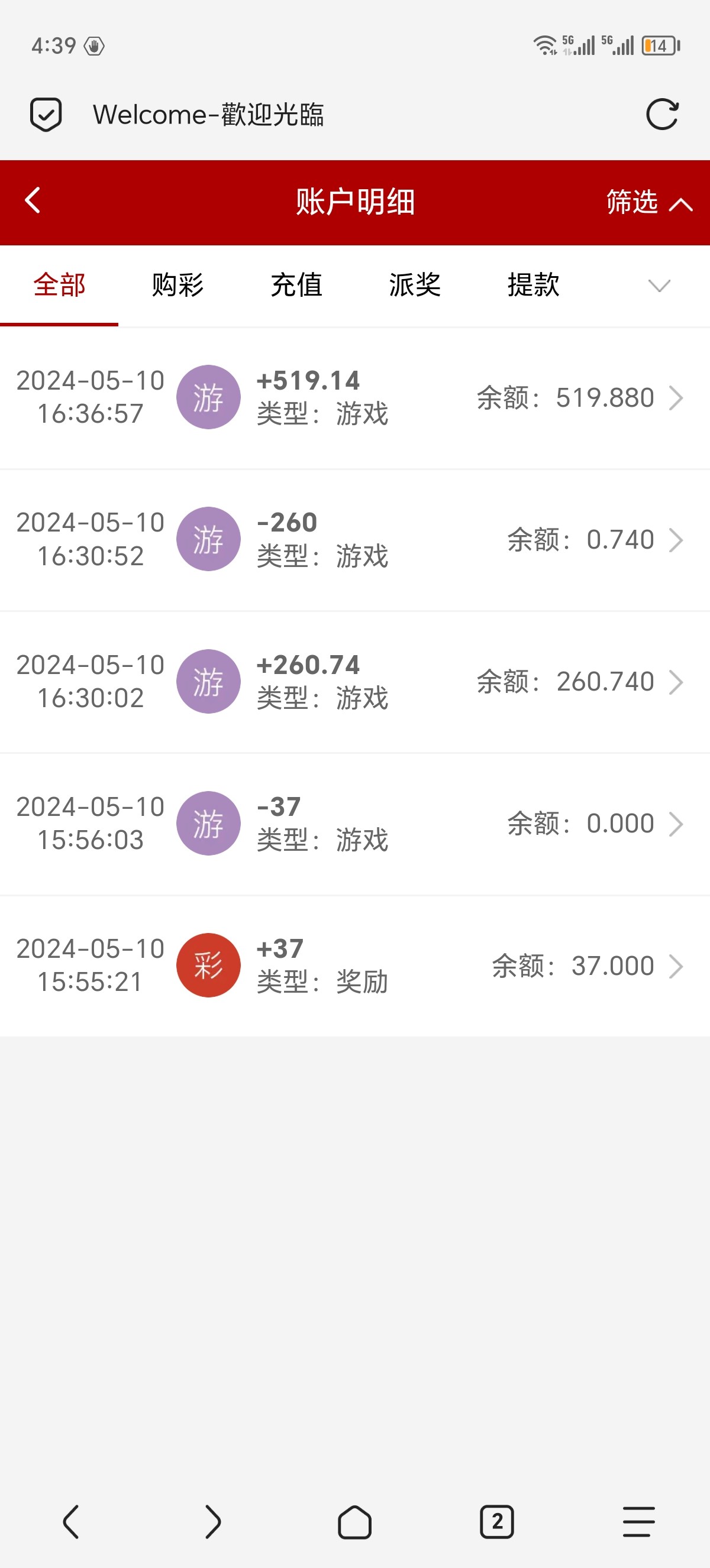Screen dimensions: 710x1568
Task: Open the browser tabs icon showing 2
Action: [x=496, y=1522]
